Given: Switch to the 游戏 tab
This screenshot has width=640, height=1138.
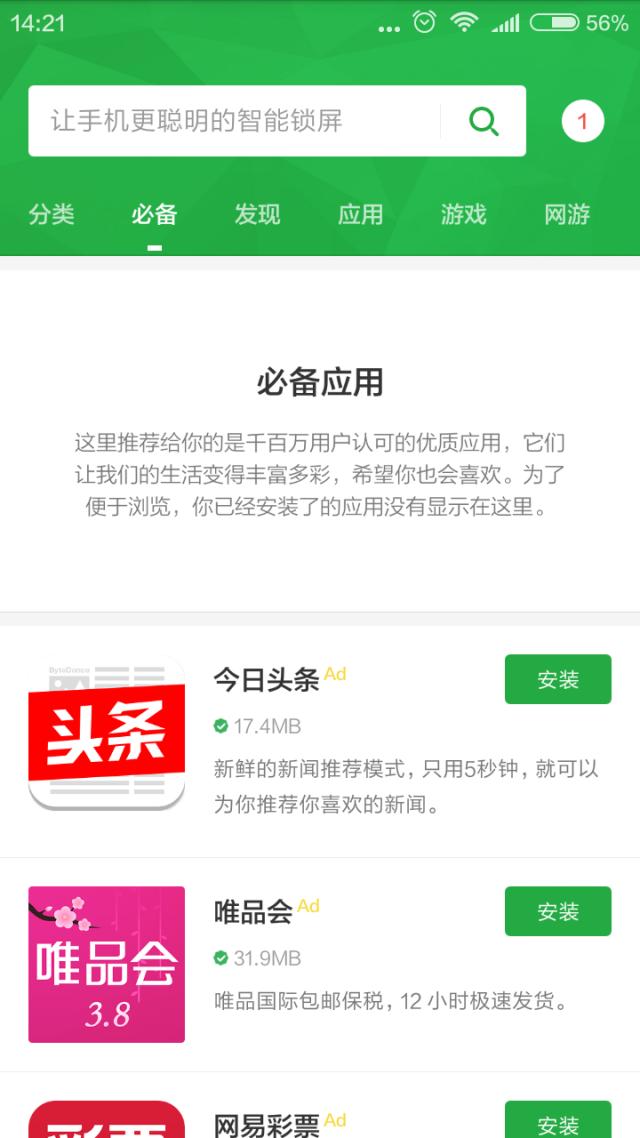Looking at the screenshot, I should point(464,215).
